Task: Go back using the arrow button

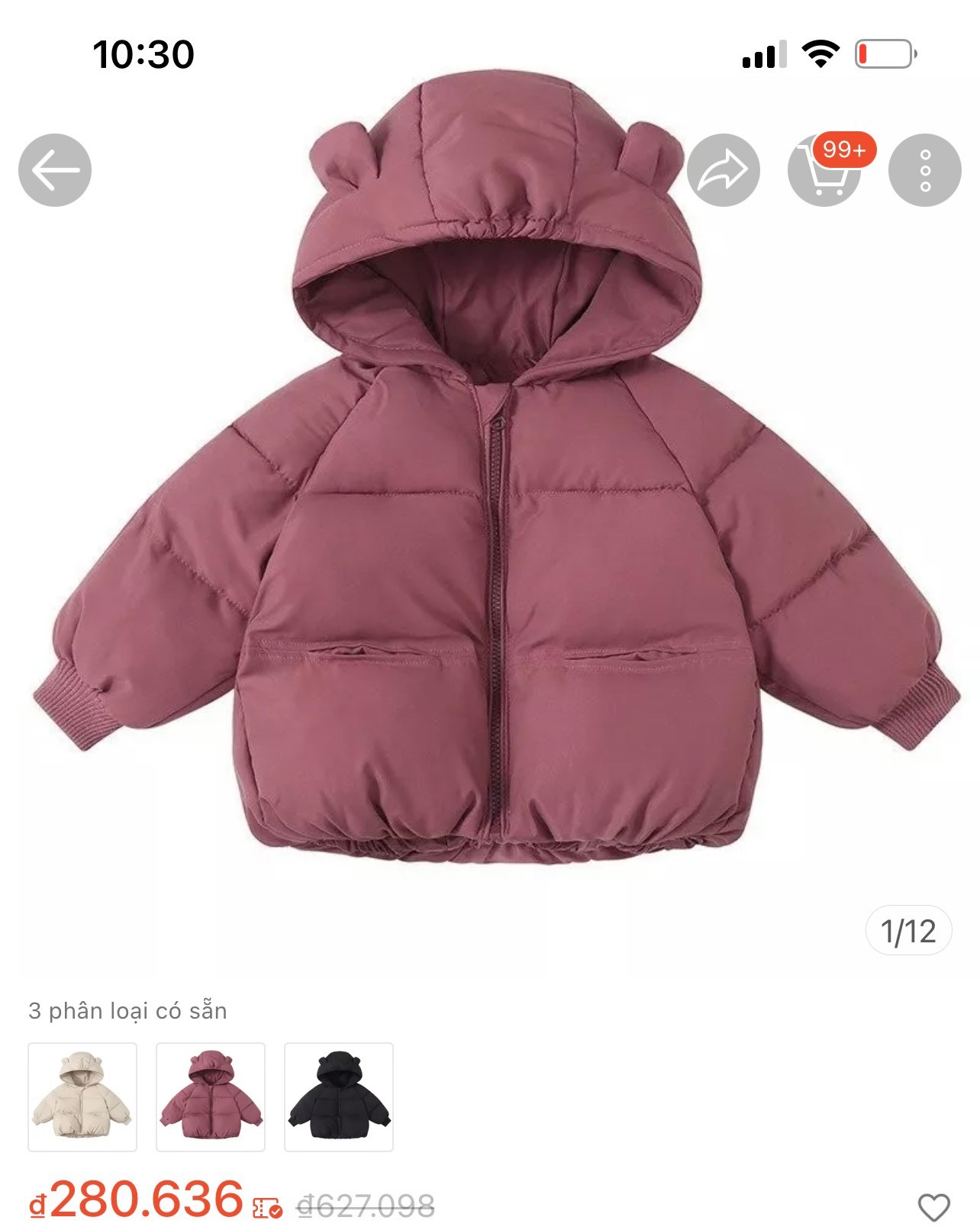Action: 55,170
